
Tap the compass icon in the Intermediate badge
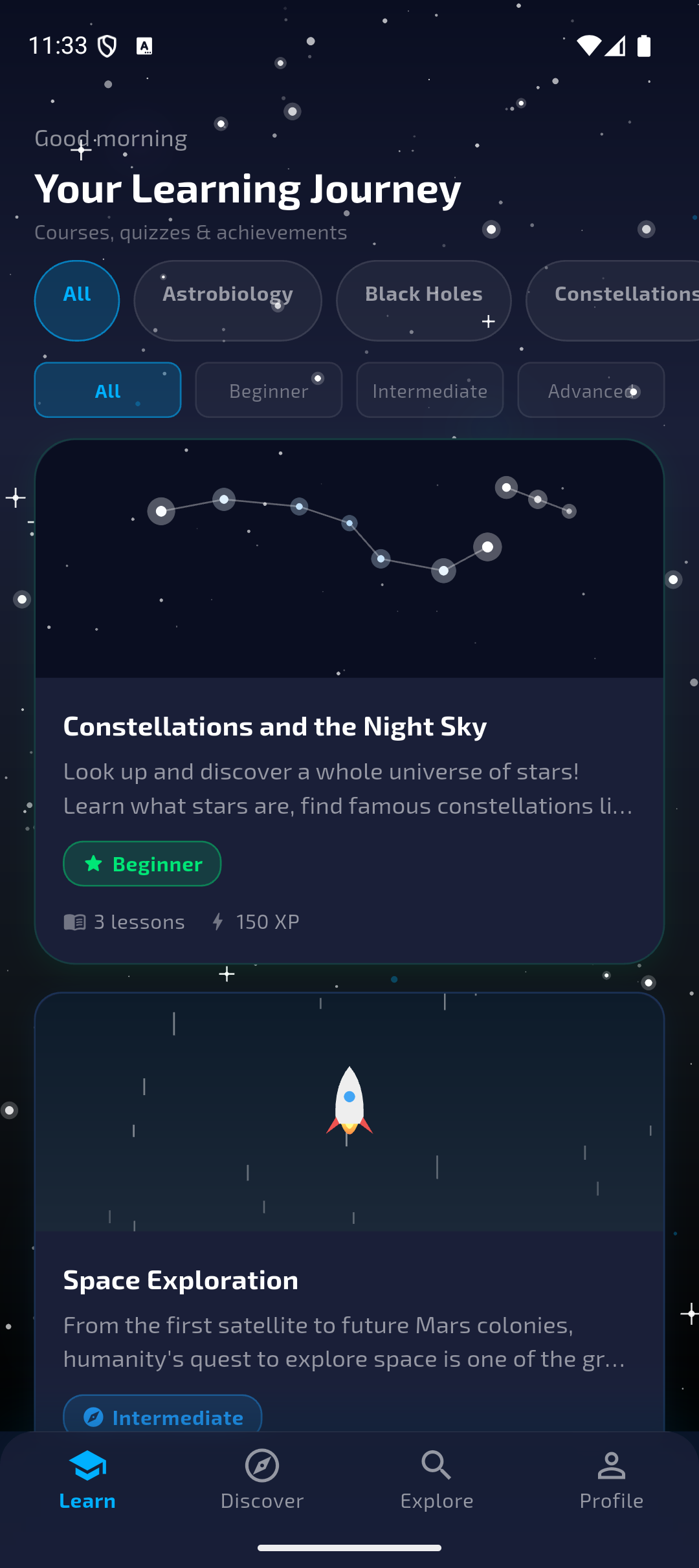93,1417
